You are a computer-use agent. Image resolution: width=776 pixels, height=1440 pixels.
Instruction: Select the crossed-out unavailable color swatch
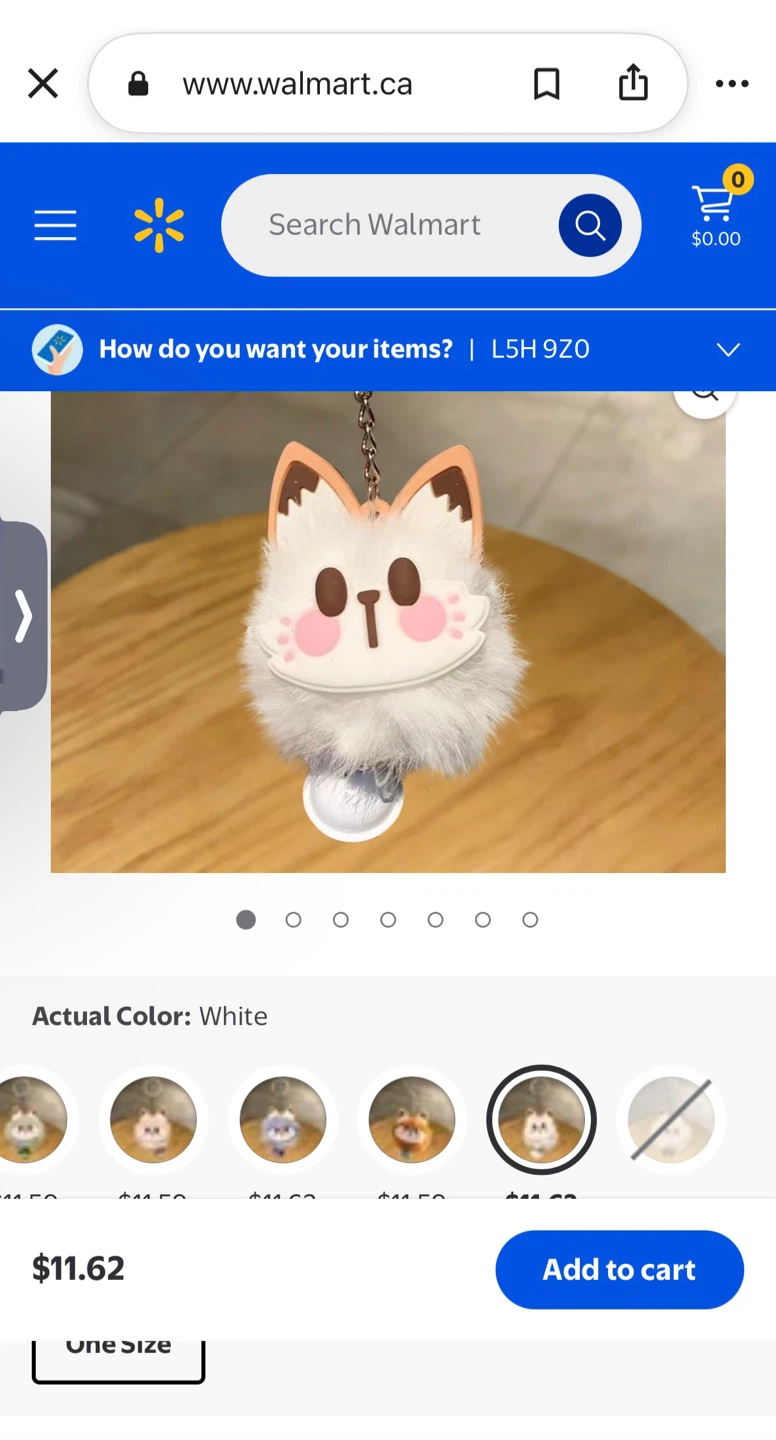pyautogui.click(x=671, y=1120)
